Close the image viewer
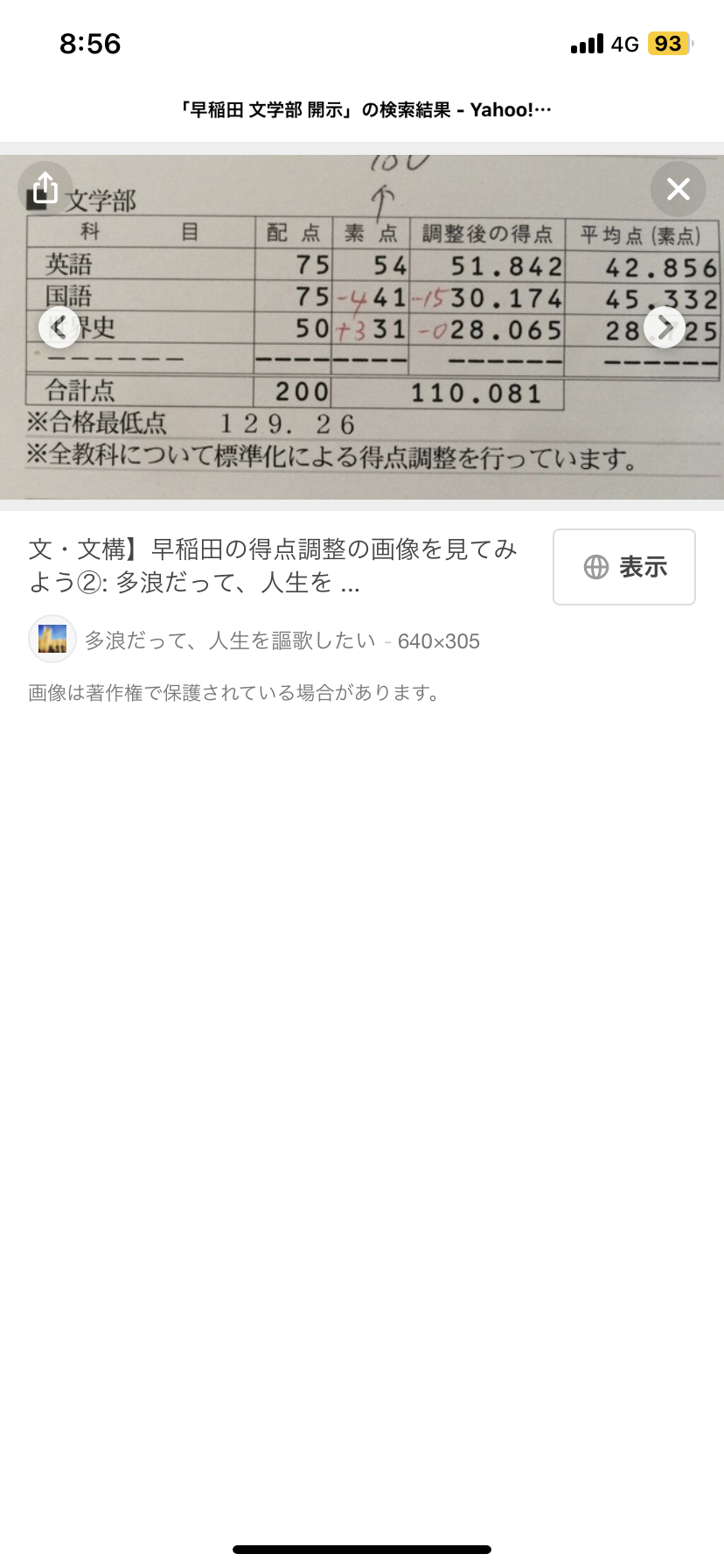724x1568 pixels. 678,189
